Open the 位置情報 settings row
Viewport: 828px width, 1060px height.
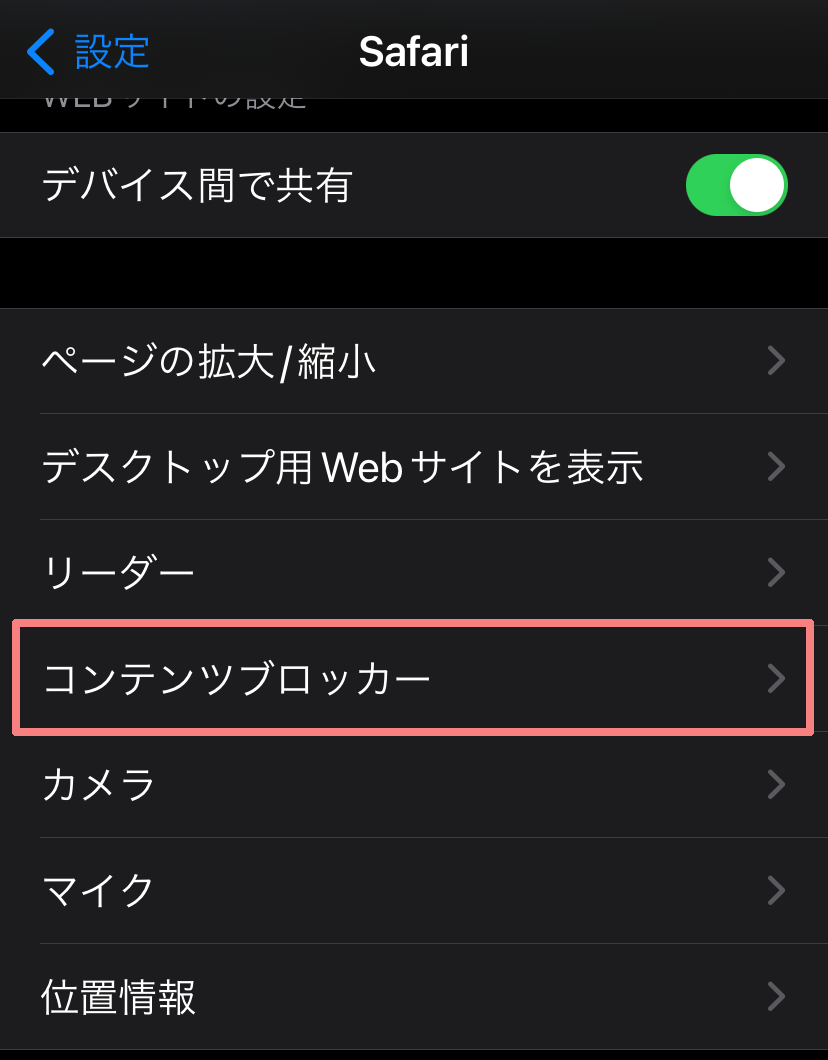click(414, 996)
